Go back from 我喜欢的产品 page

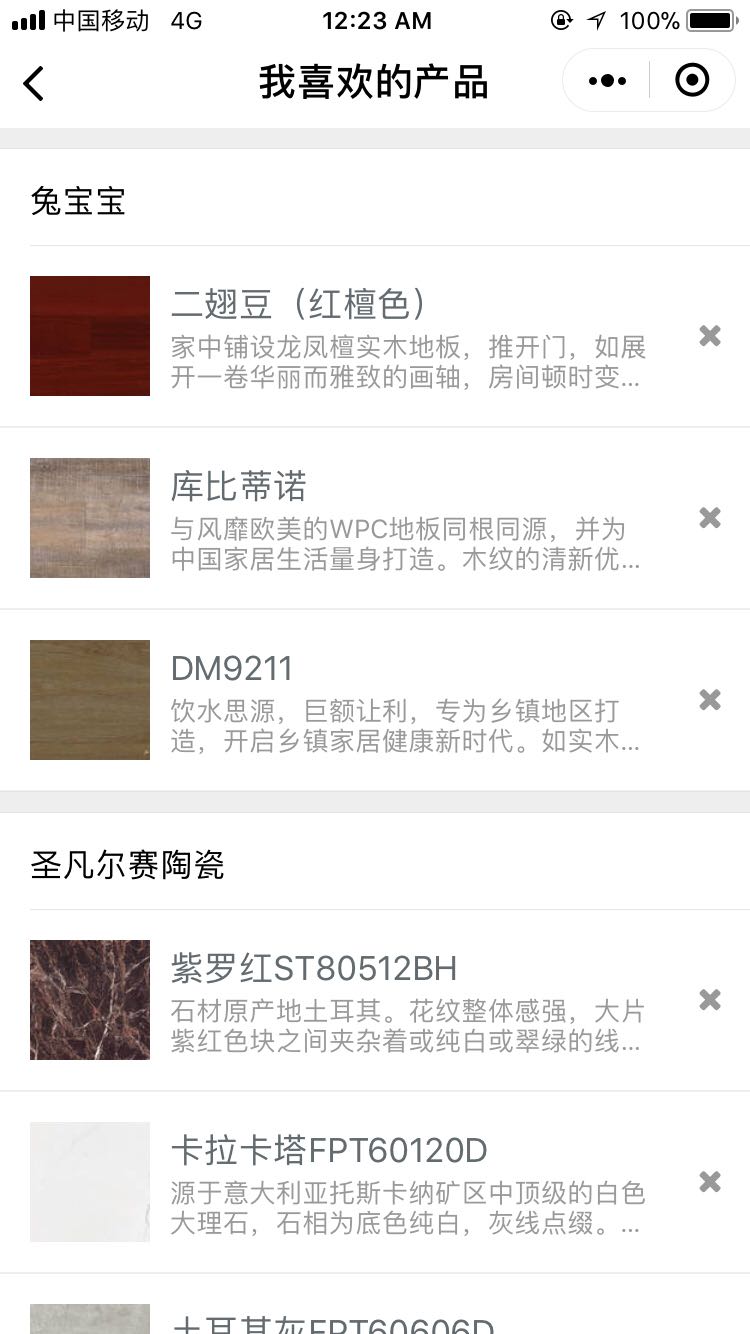(34, 83)
